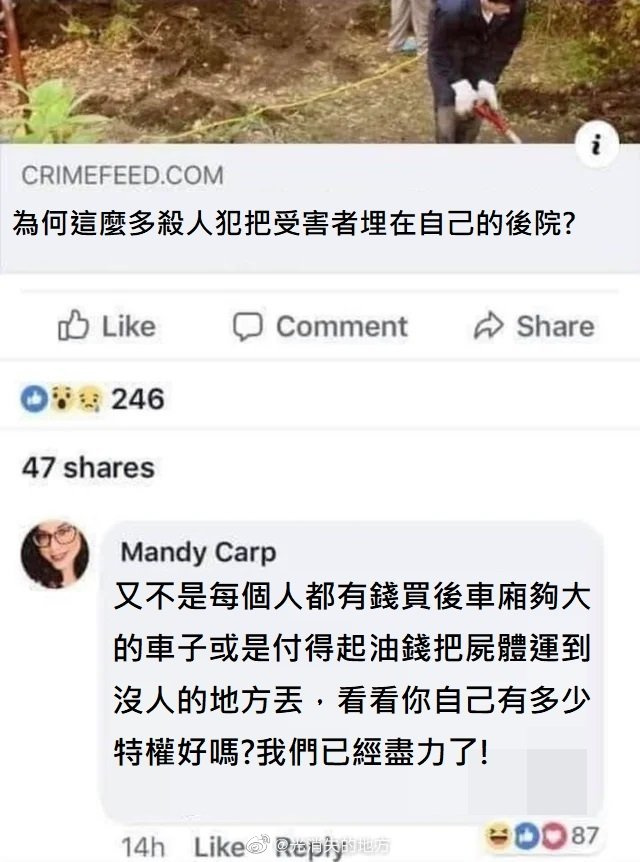Open the Comment button on the post

coord(320,327)
